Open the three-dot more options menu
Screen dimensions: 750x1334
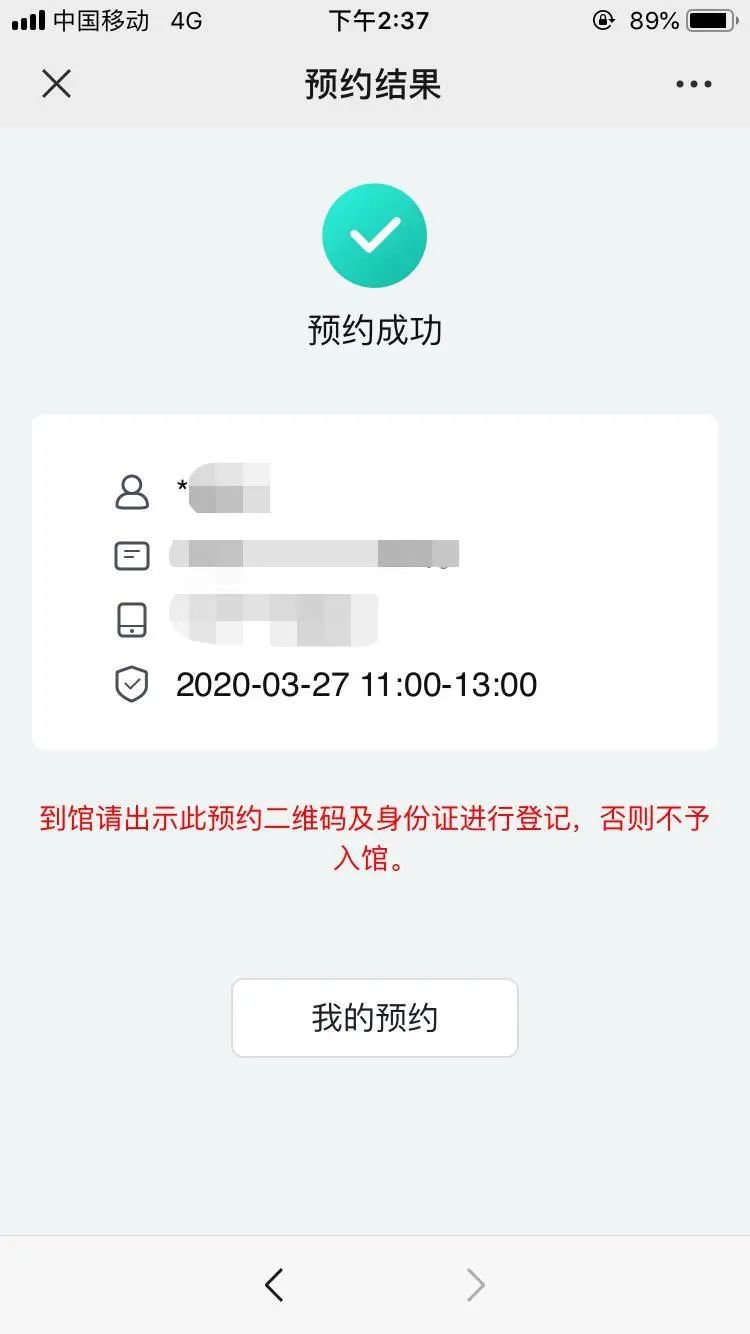tap(693, 85)
